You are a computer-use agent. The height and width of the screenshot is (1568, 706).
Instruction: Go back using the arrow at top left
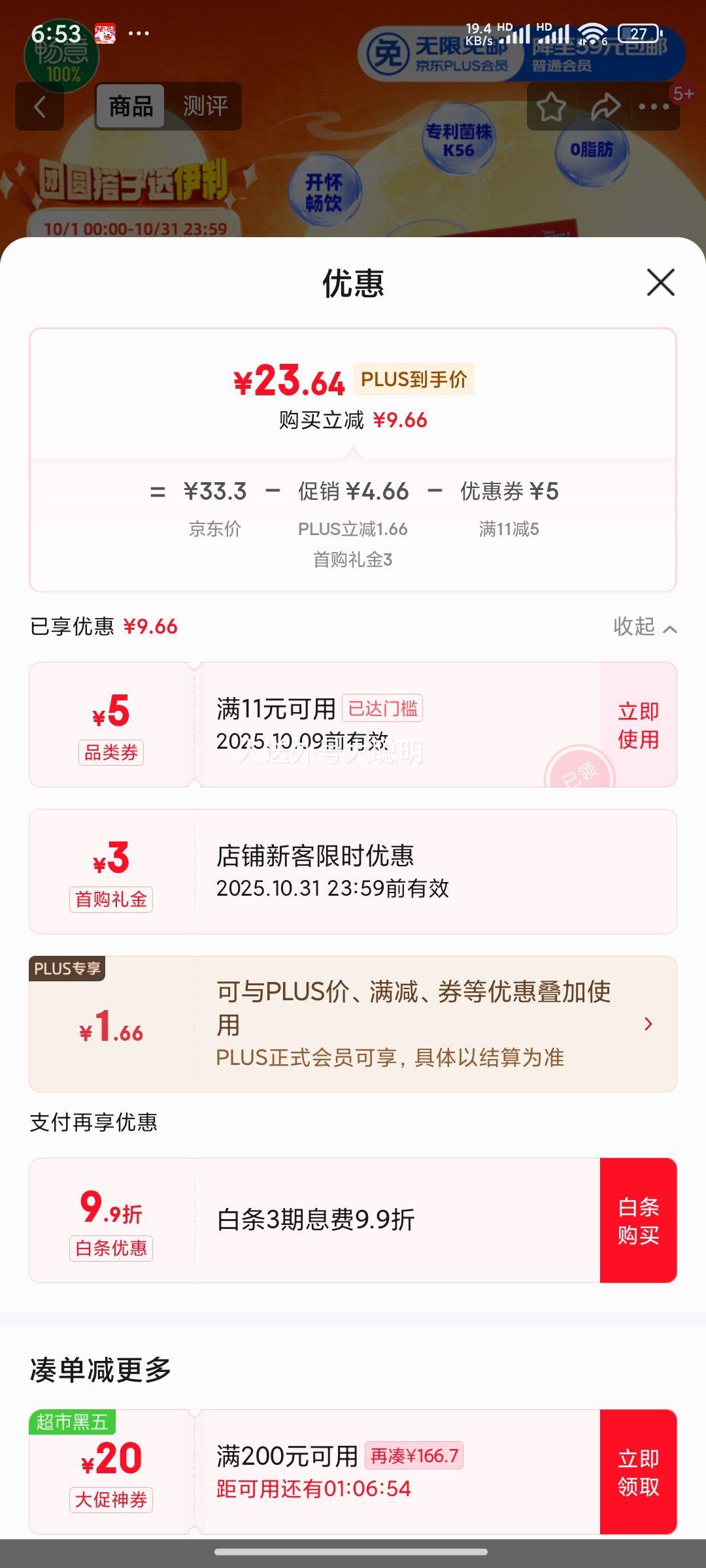[x=40, y=106]
